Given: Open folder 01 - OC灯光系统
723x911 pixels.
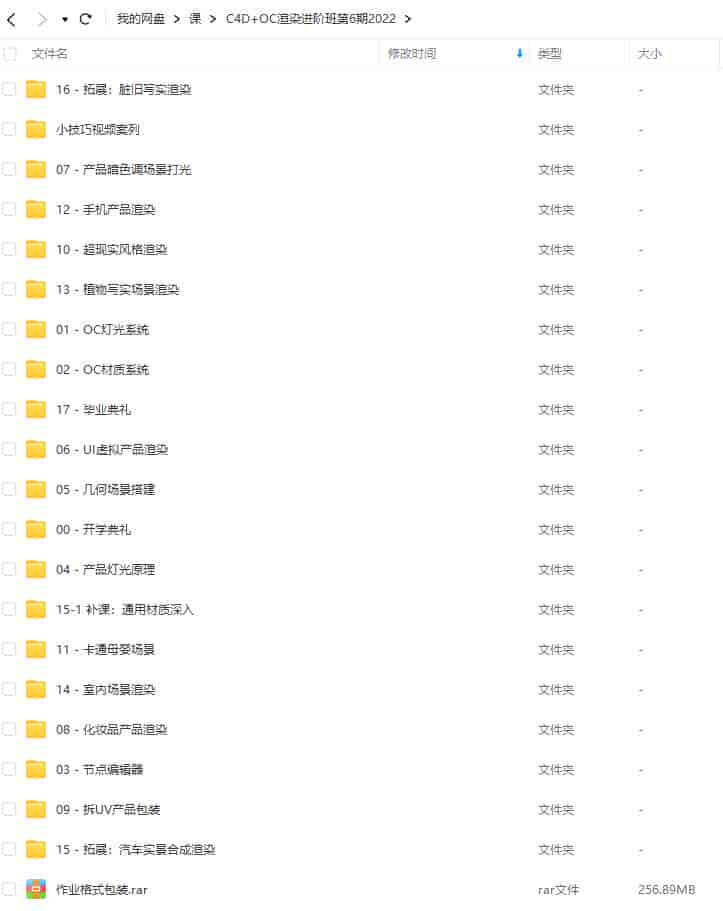Looking at the screenshot, I should 102,330.
